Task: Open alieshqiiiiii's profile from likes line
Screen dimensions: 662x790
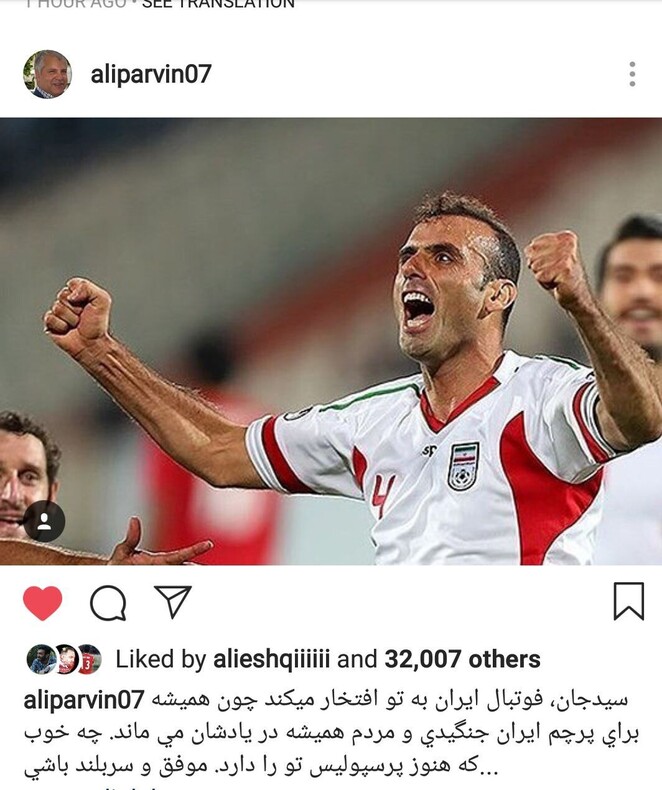Action: [272, 659]
